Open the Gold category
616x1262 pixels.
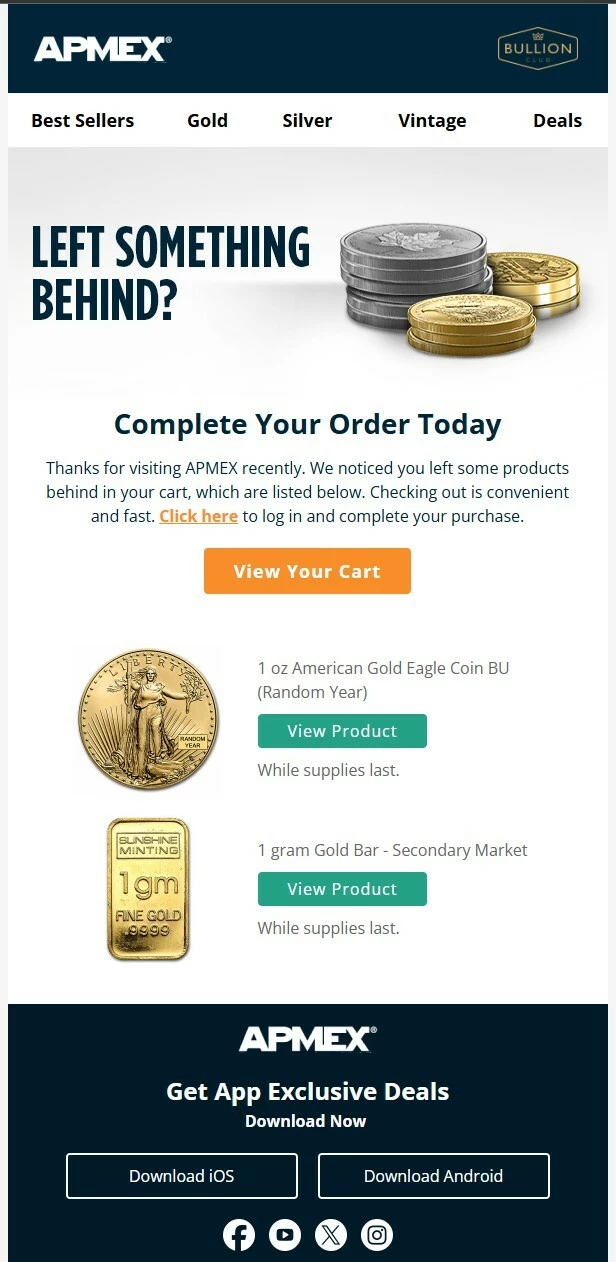pos(207,120)
